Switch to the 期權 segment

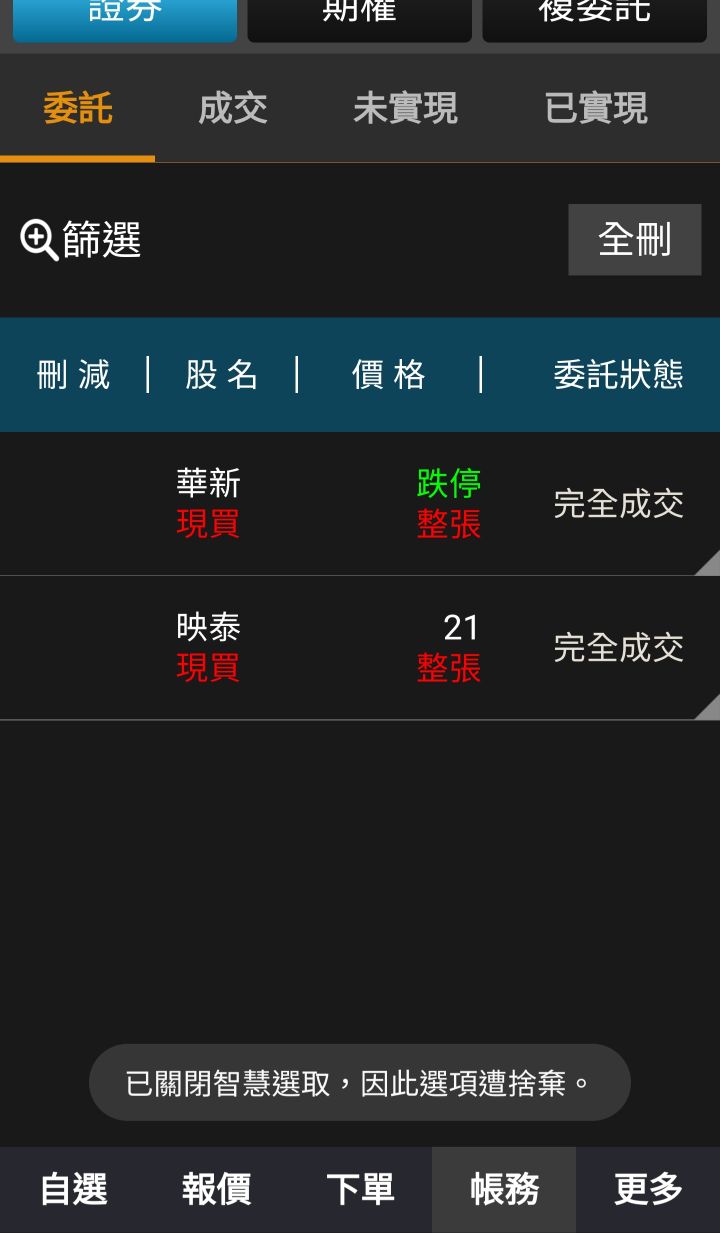pyautogui.click(x=360, y=20)
